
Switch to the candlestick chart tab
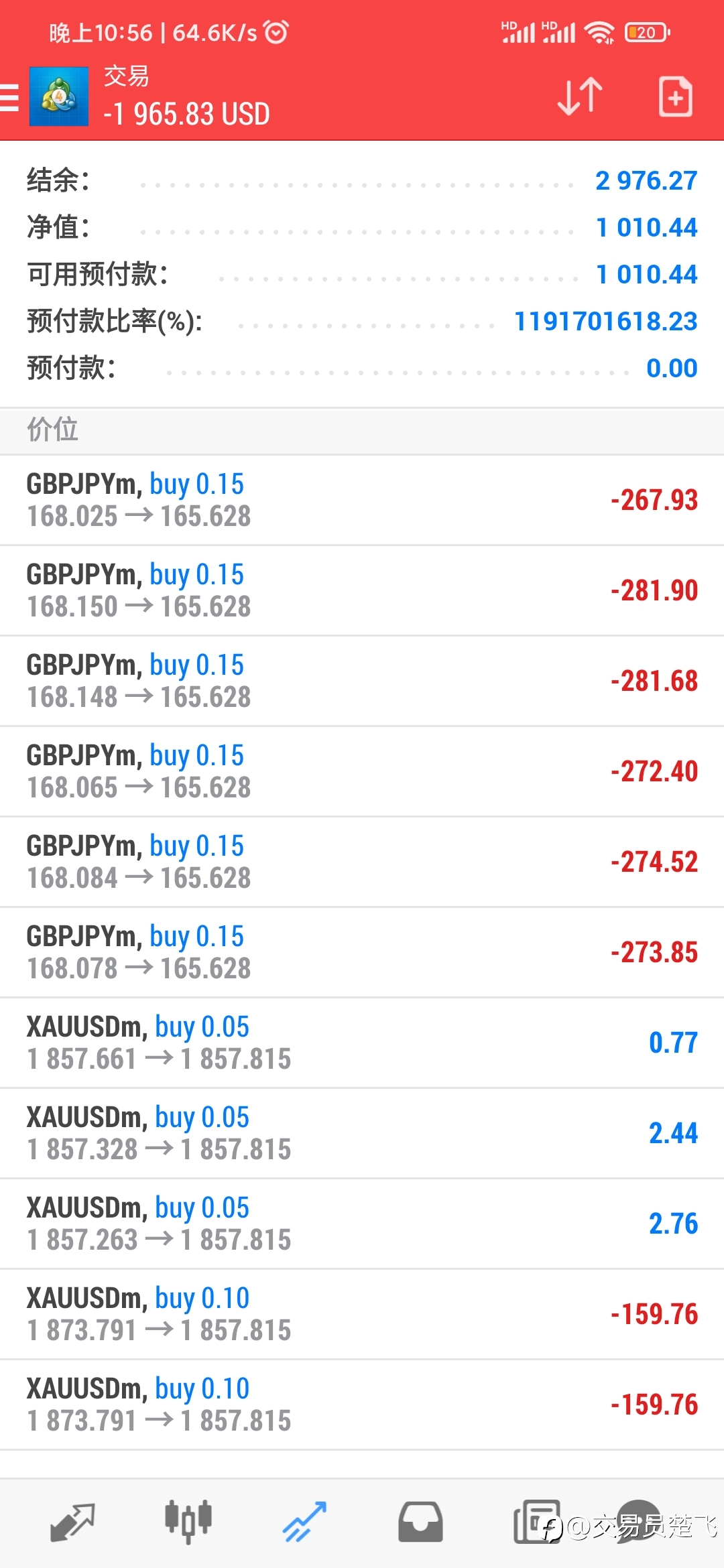coord(188,1522)
